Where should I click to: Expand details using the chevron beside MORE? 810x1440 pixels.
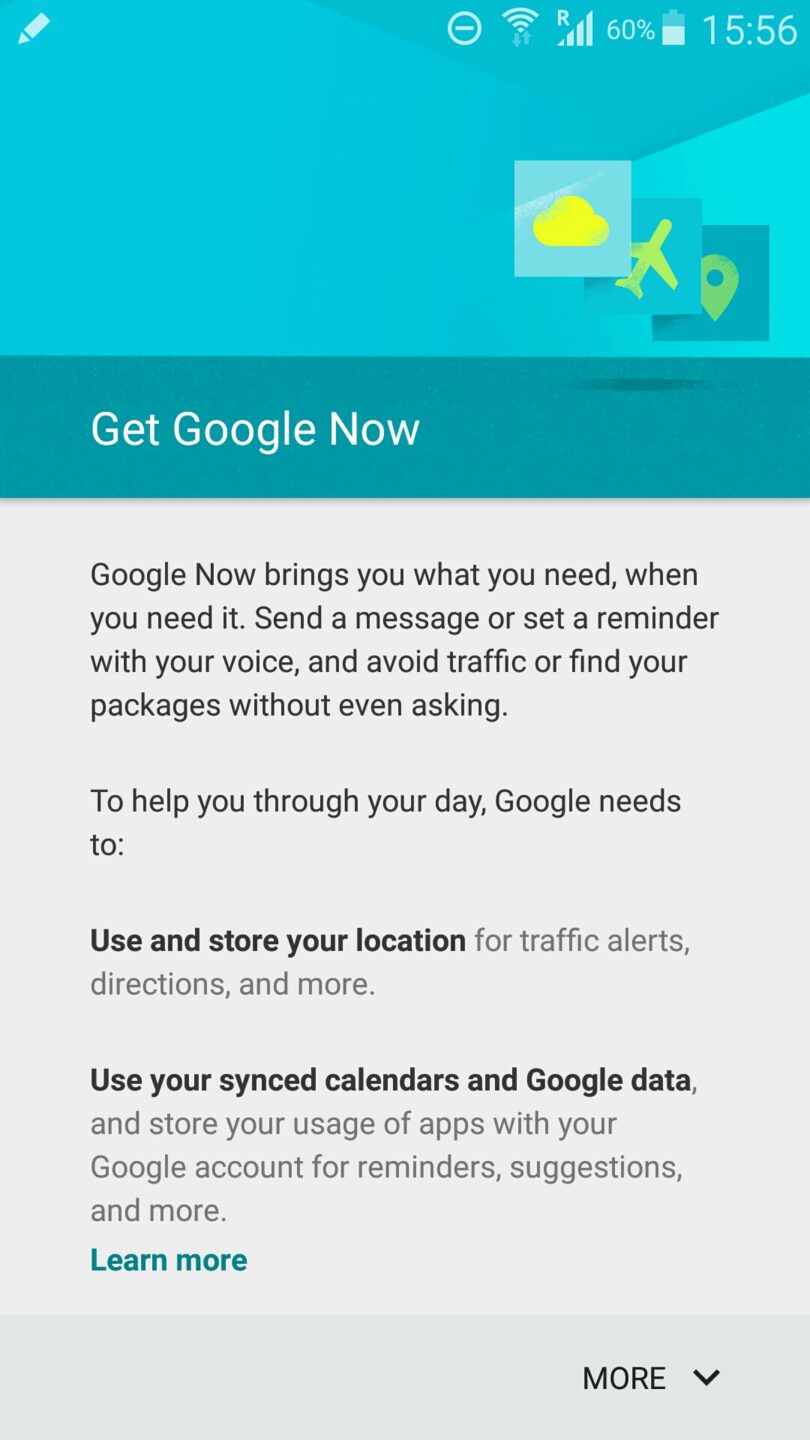pyautogui.click(x=707, y=1377)
